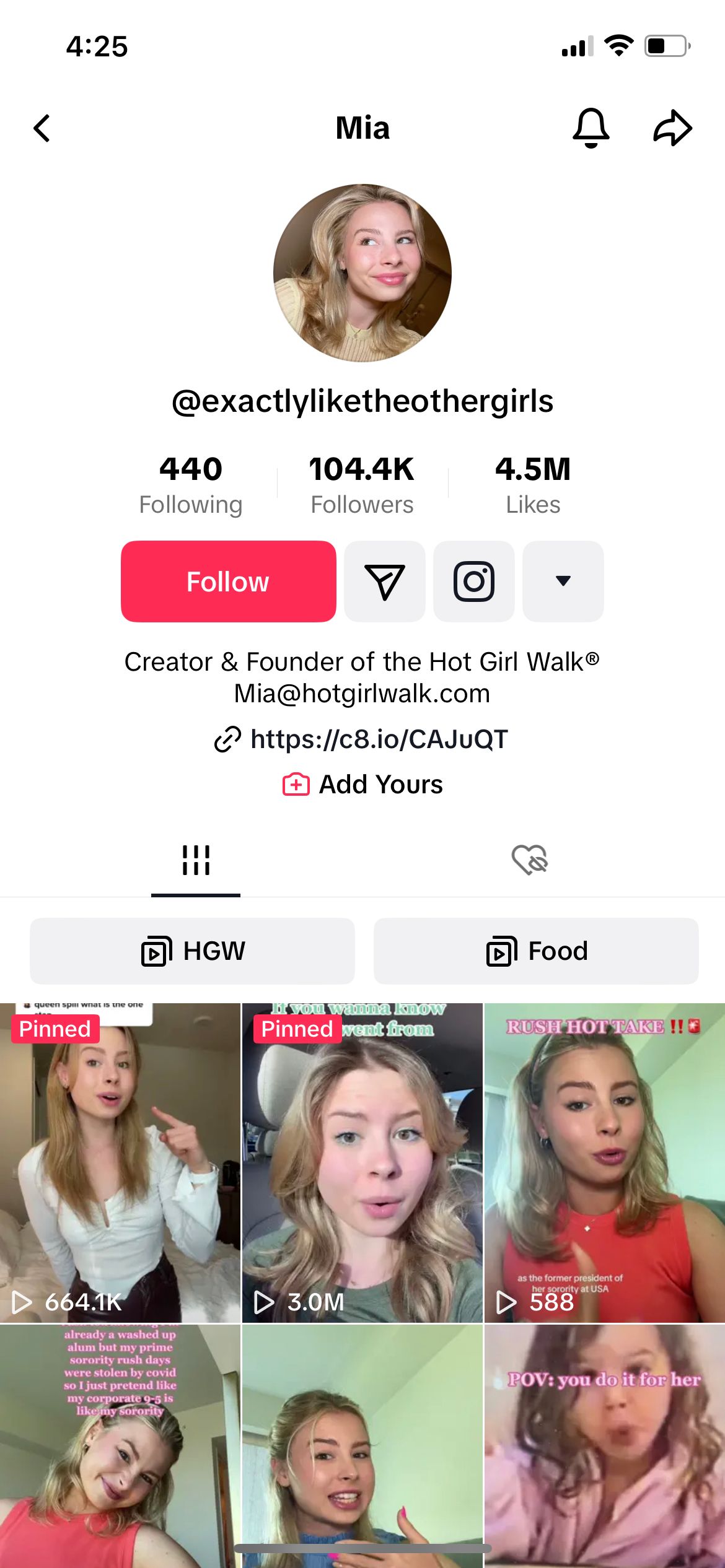Open the POV you do it for her video
This screenshot has height=1568, width=725.
tap(604, 1446)
